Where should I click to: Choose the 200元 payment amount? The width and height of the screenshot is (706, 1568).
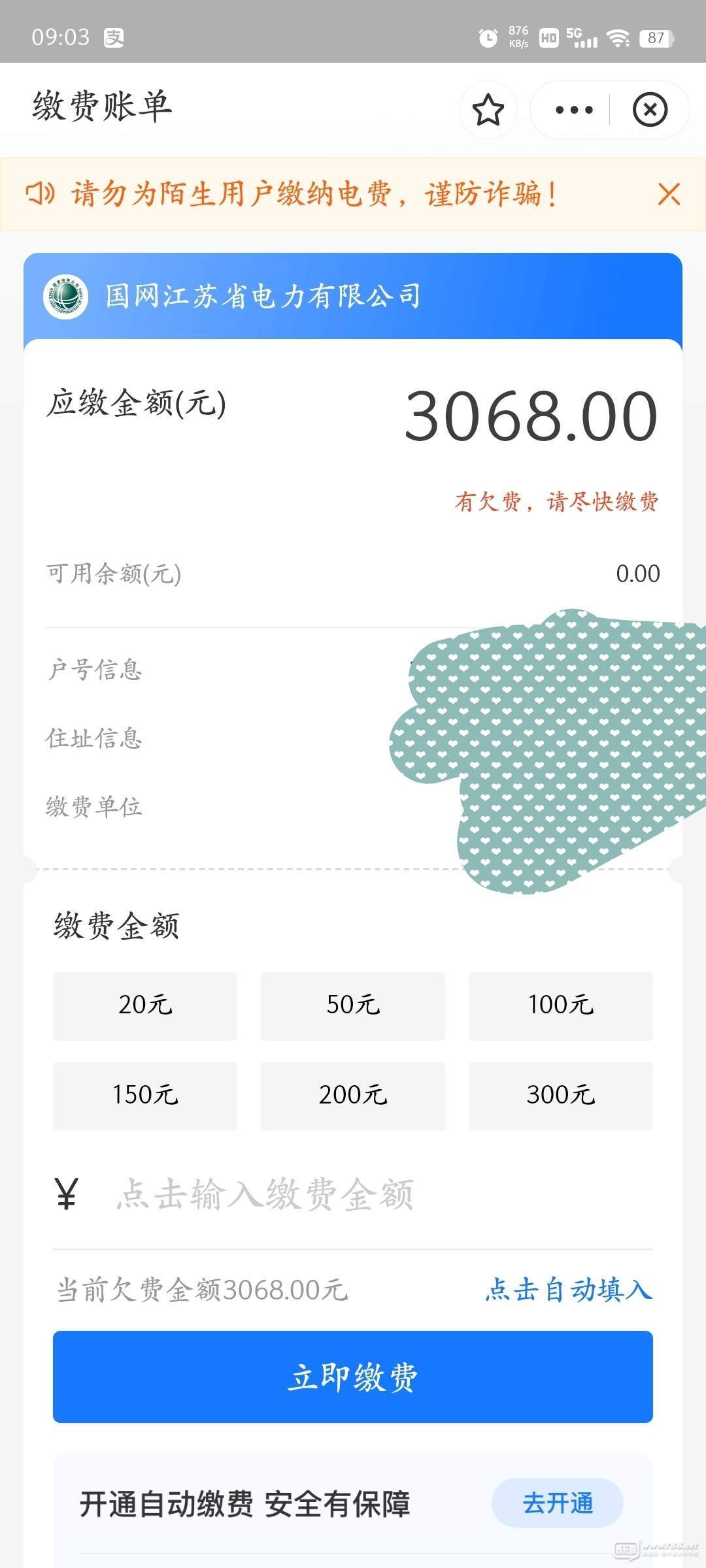pyautogui.click(x=353, y=1096)
